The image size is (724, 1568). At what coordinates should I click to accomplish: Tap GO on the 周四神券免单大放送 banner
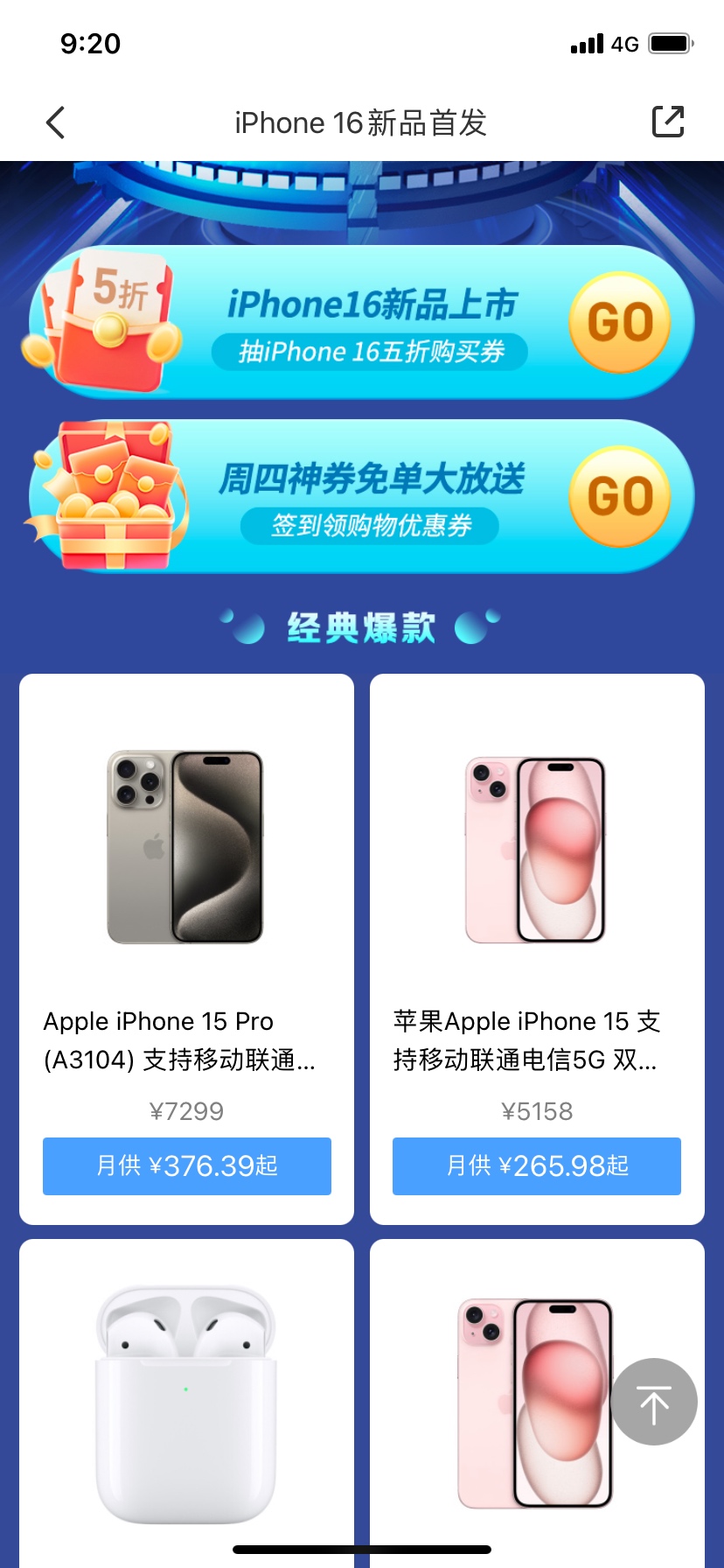coord(620,496)
